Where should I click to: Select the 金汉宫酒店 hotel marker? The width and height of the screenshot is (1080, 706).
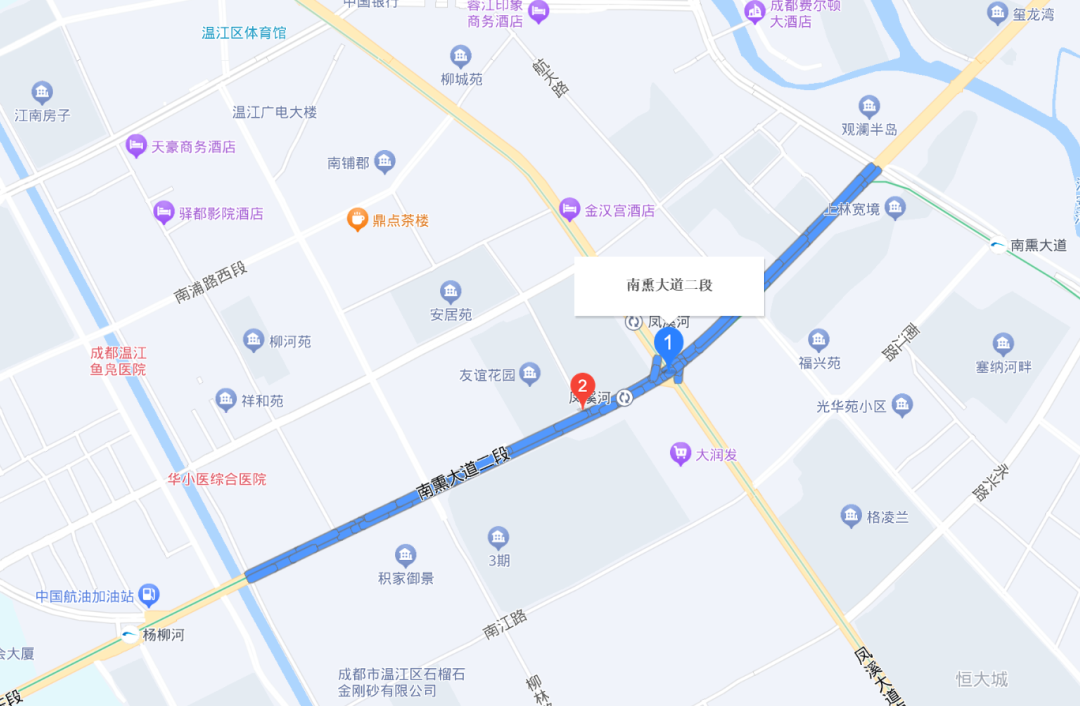point(570,210)
